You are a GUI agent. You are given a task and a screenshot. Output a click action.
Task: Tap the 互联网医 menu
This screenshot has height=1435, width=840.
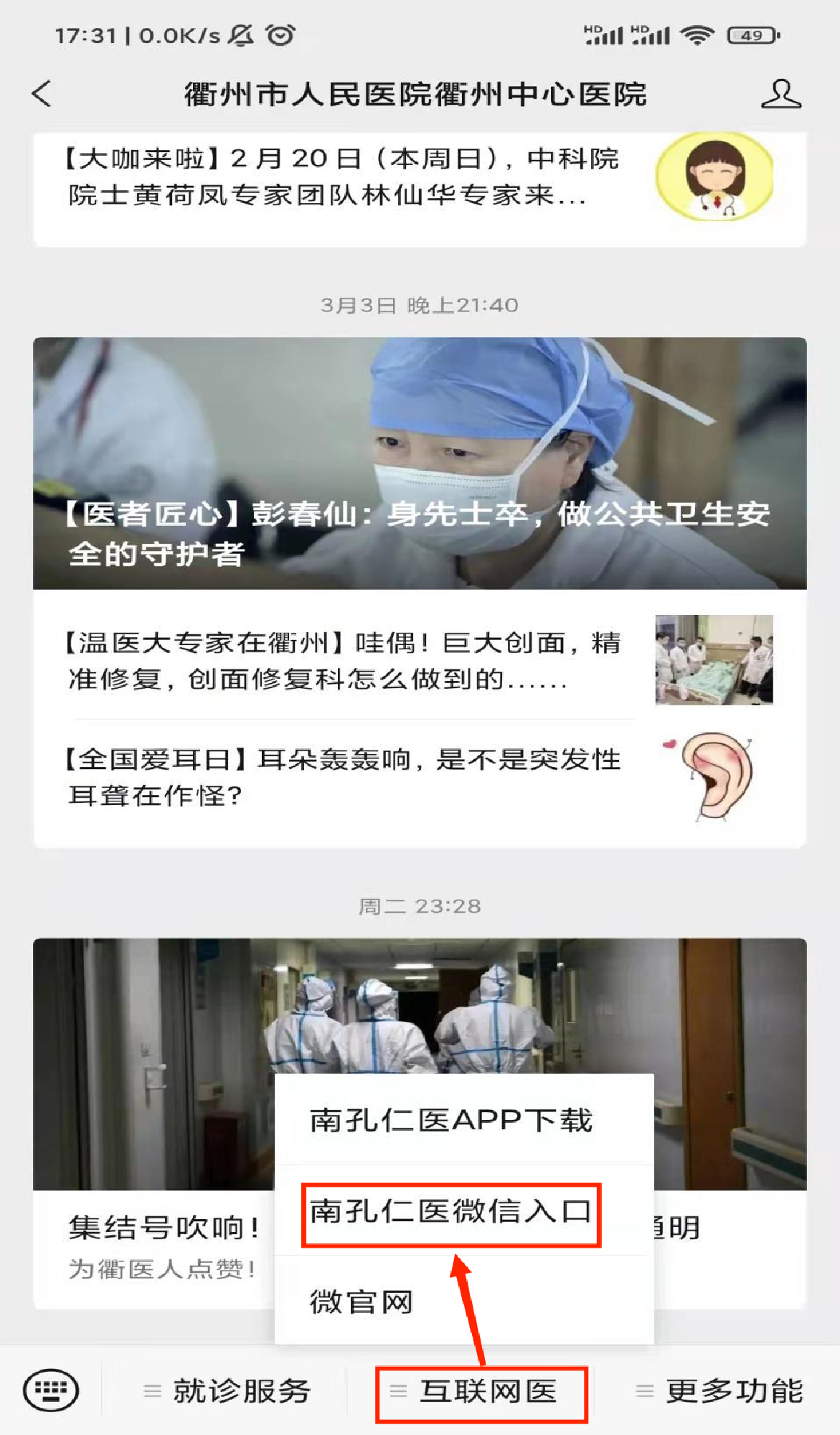(481, 1392)
